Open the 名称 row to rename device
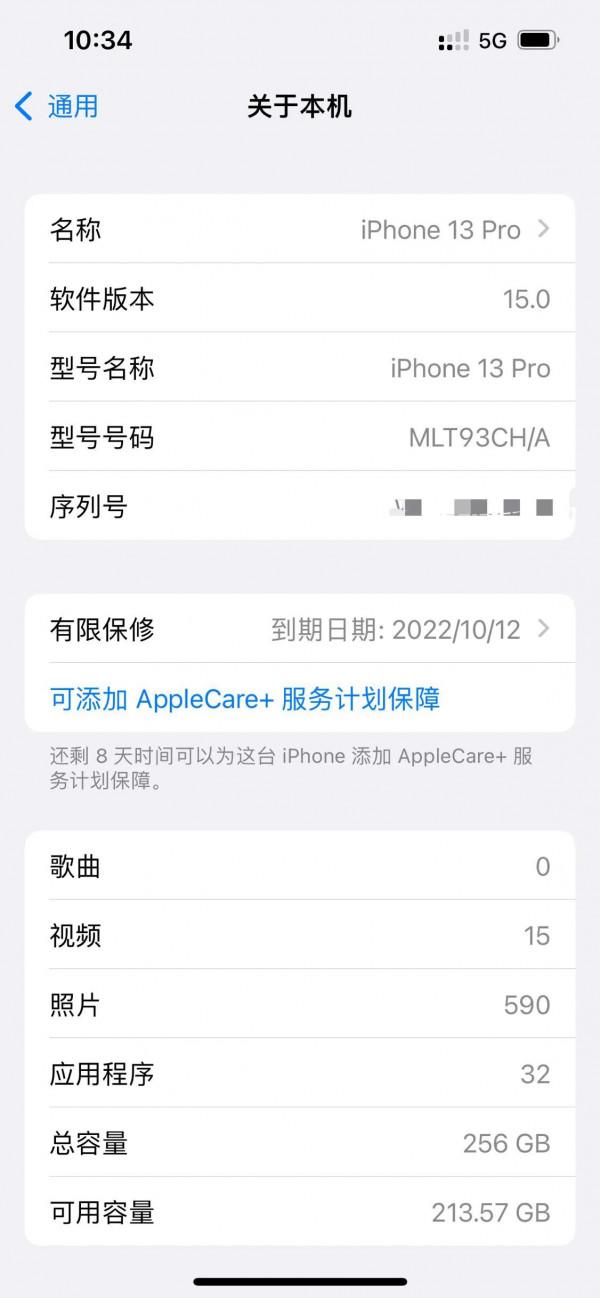The width and height of the screenshot is (600, 1298). pos(300,230)
